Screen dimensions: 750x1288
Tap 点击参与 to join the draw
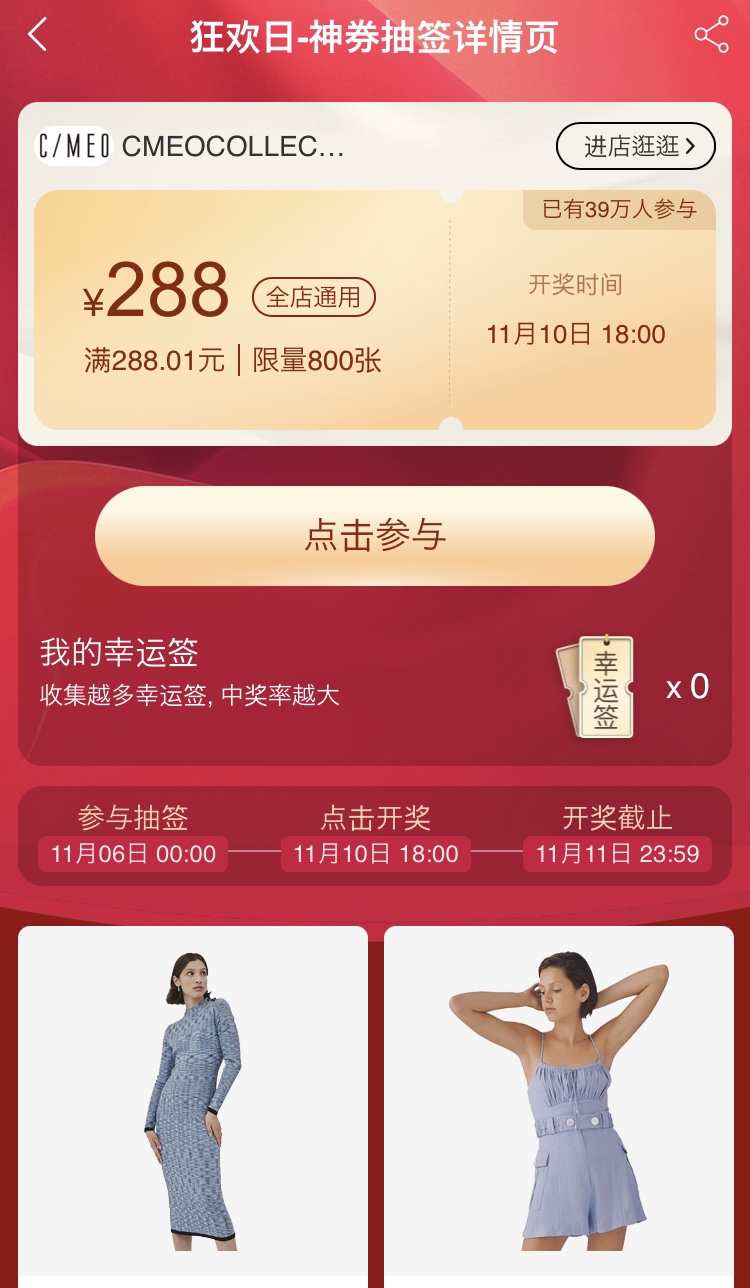pos(375,536)
